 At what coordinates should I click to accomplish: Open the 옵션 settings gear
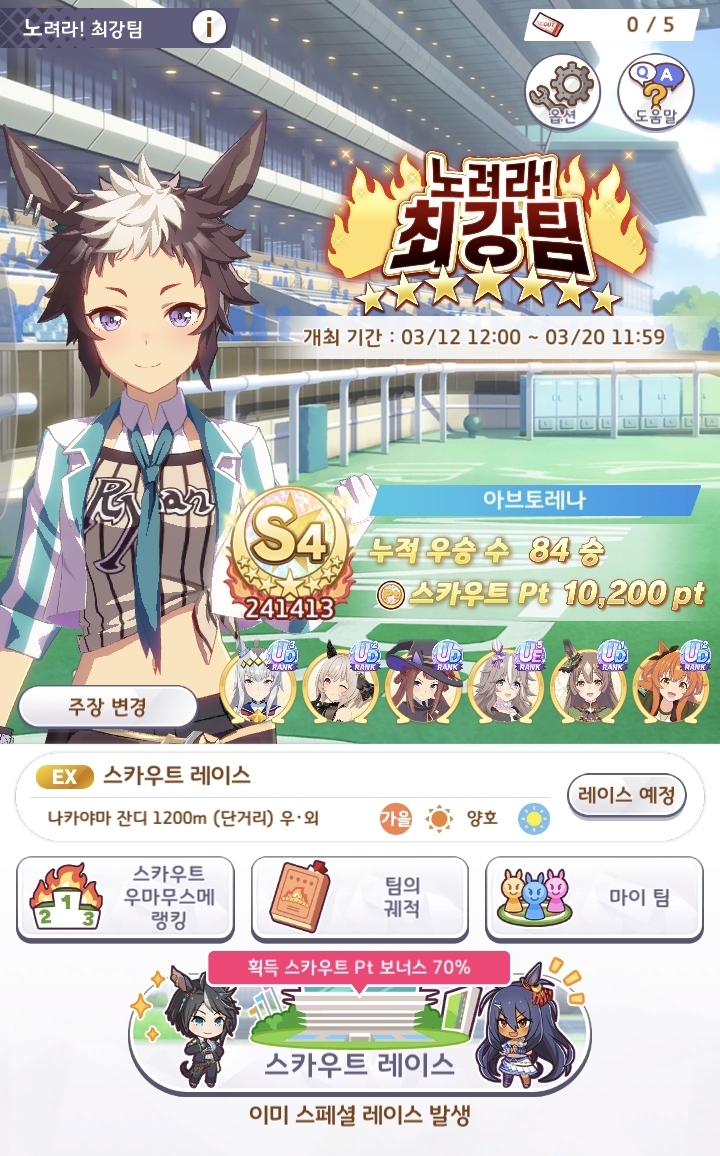[563, 90]
